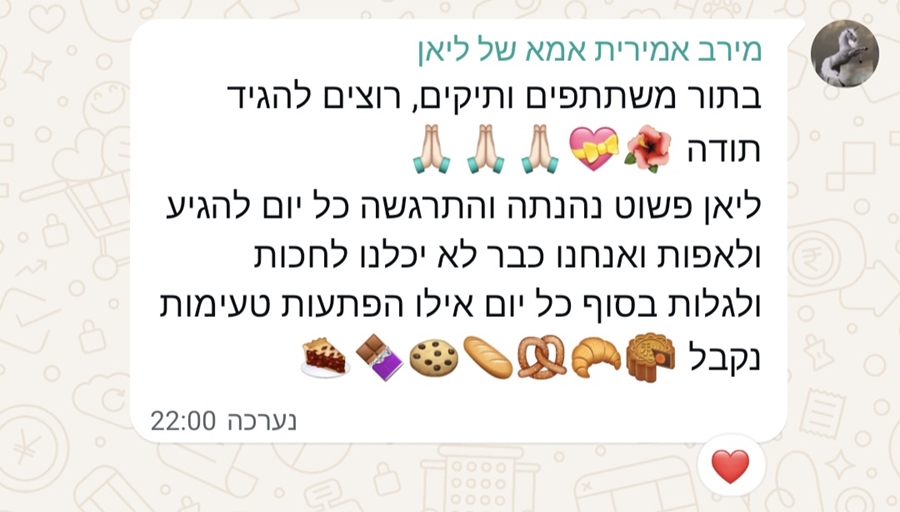
Task: View the red heart reaction on the message
Action: tap(730, 466)
